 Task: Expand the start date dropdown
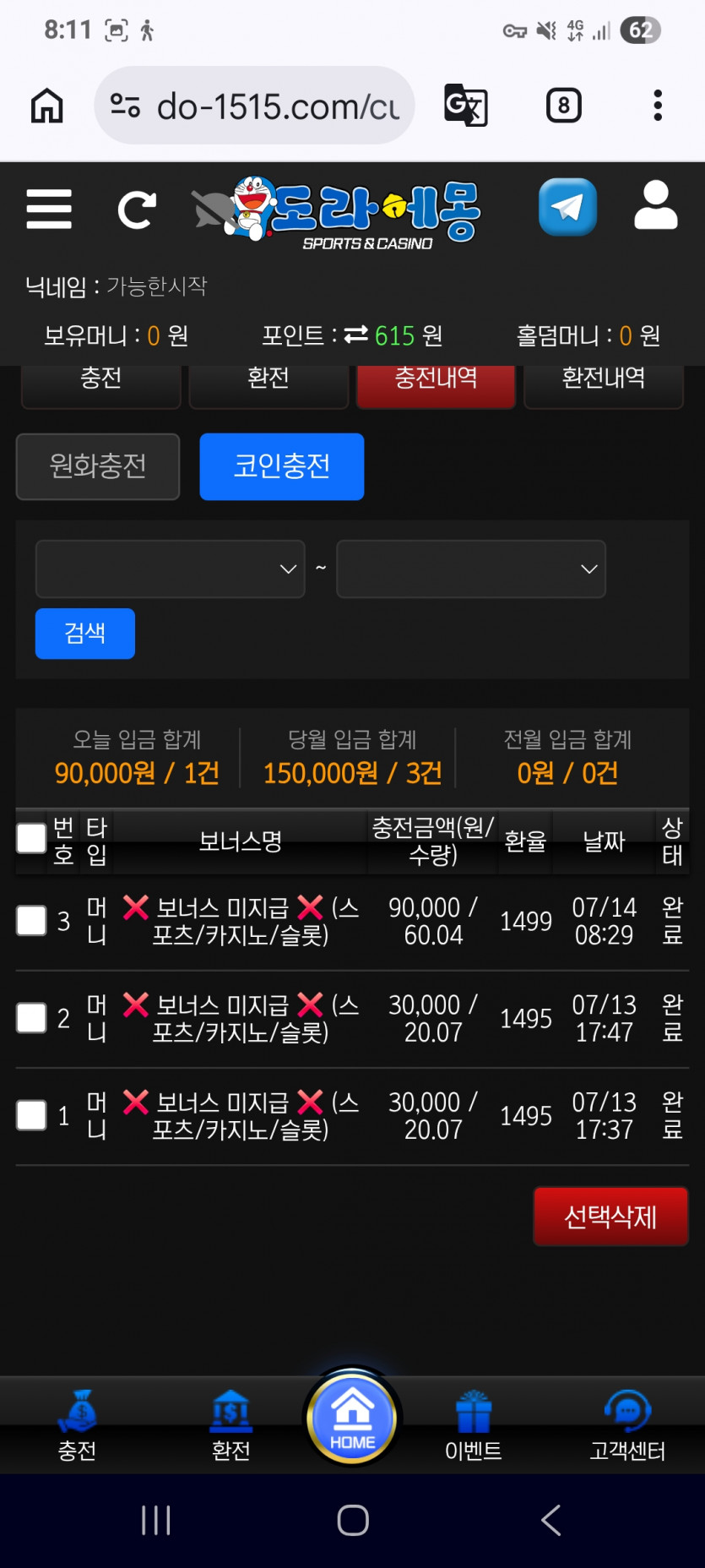click(170, 569)
